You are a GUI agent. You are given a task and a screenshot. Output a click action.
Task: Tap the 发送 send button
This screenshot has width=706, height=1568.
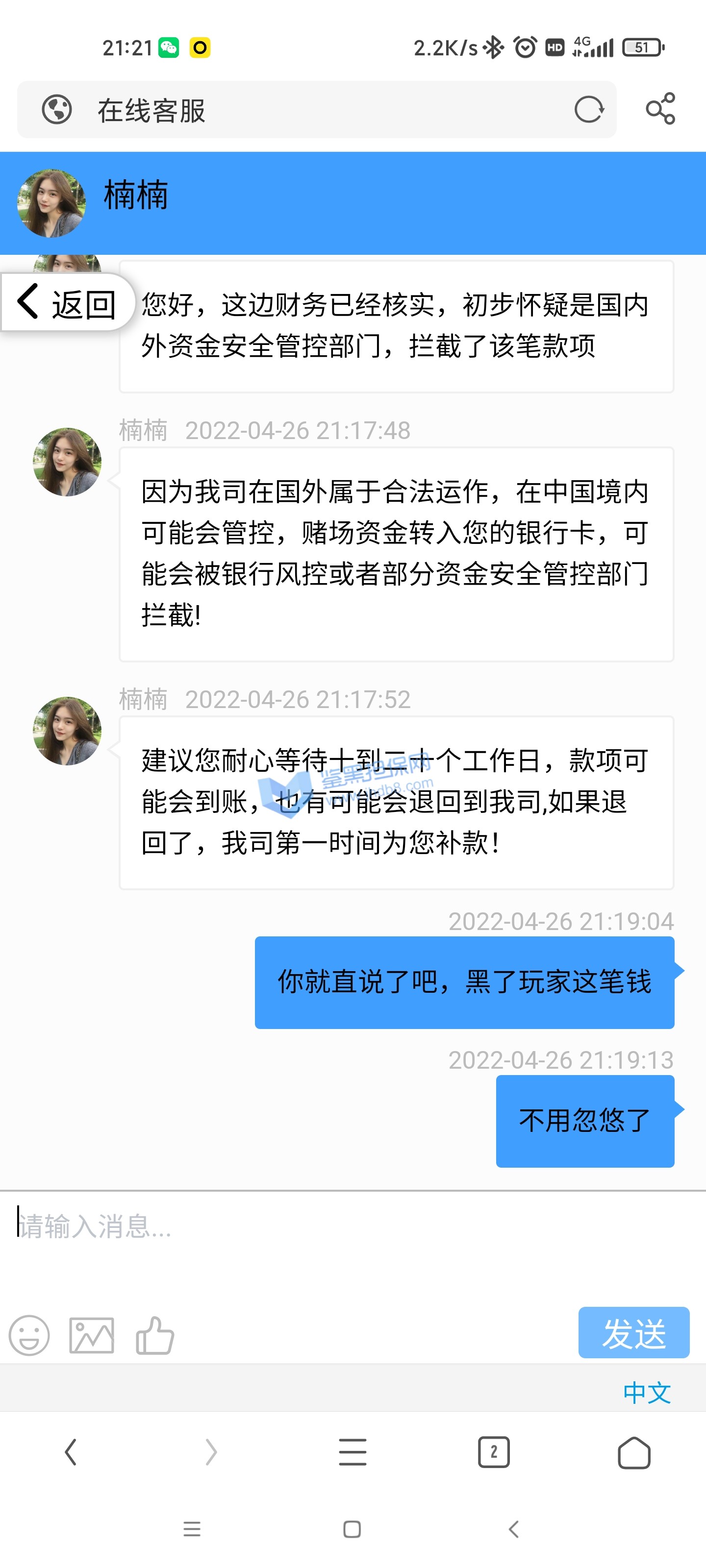click(633, 1333)
